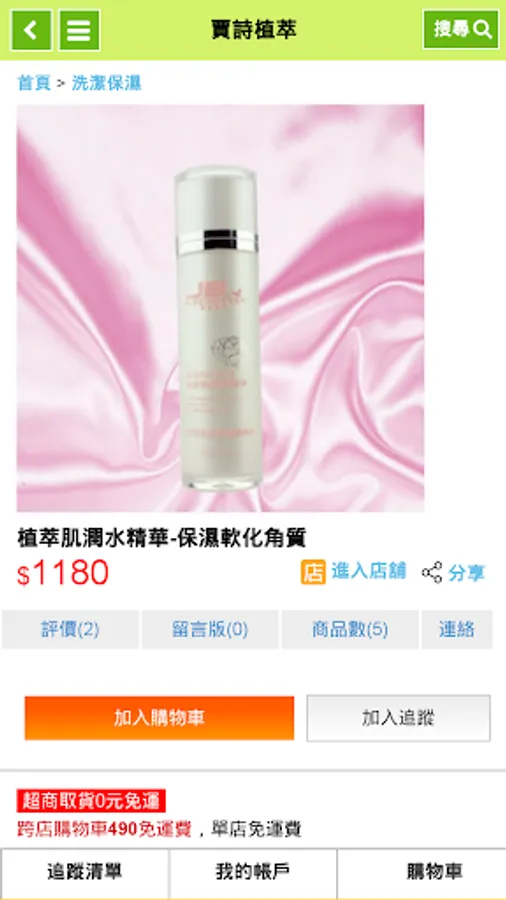Enter the store via 進入店鋪
Image resolution: width=506 pixels, height=900 pixels.
[353, 572]
